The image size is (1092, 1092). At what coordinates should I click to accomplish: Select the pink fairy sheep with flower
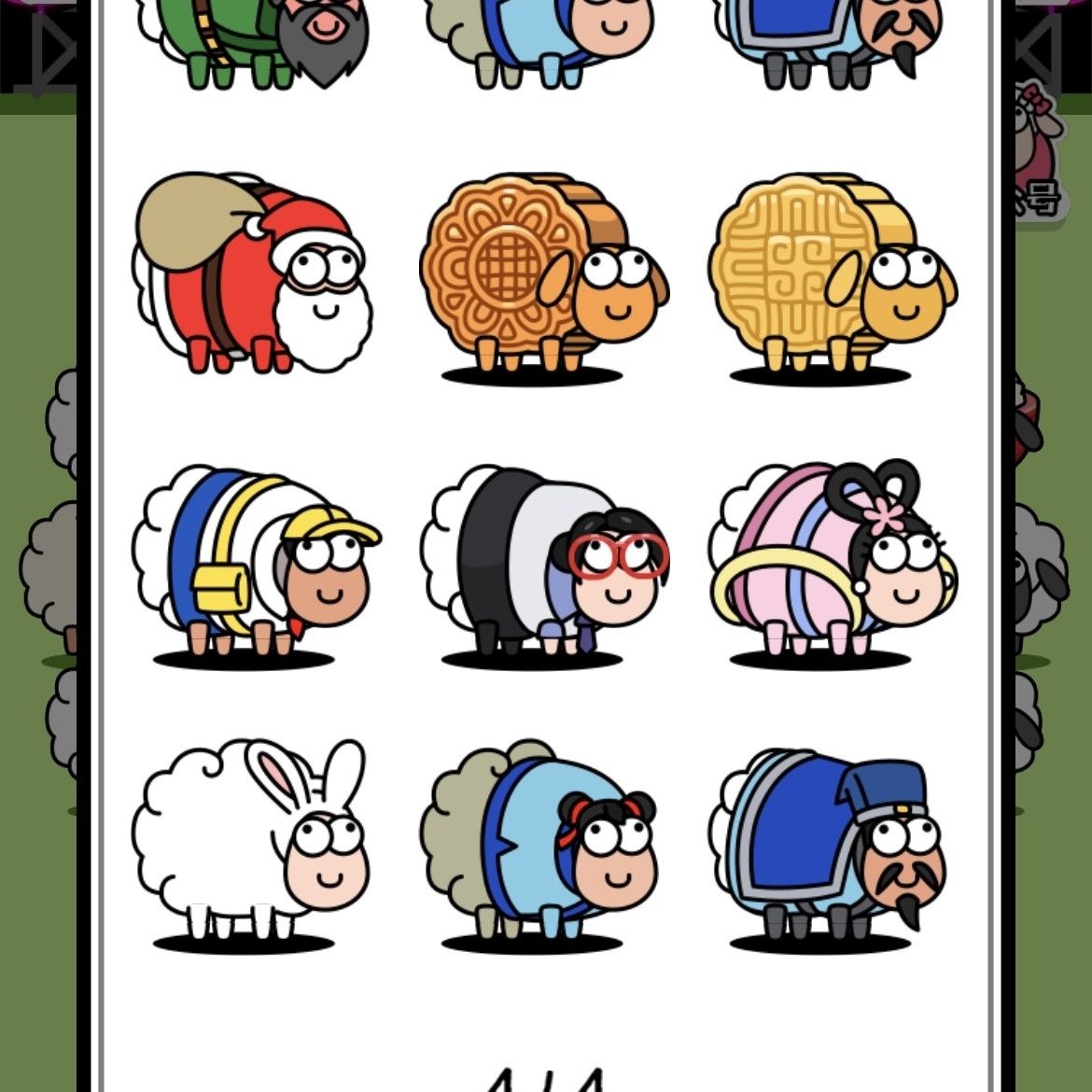pyautogui.click(x=831, y=558)
